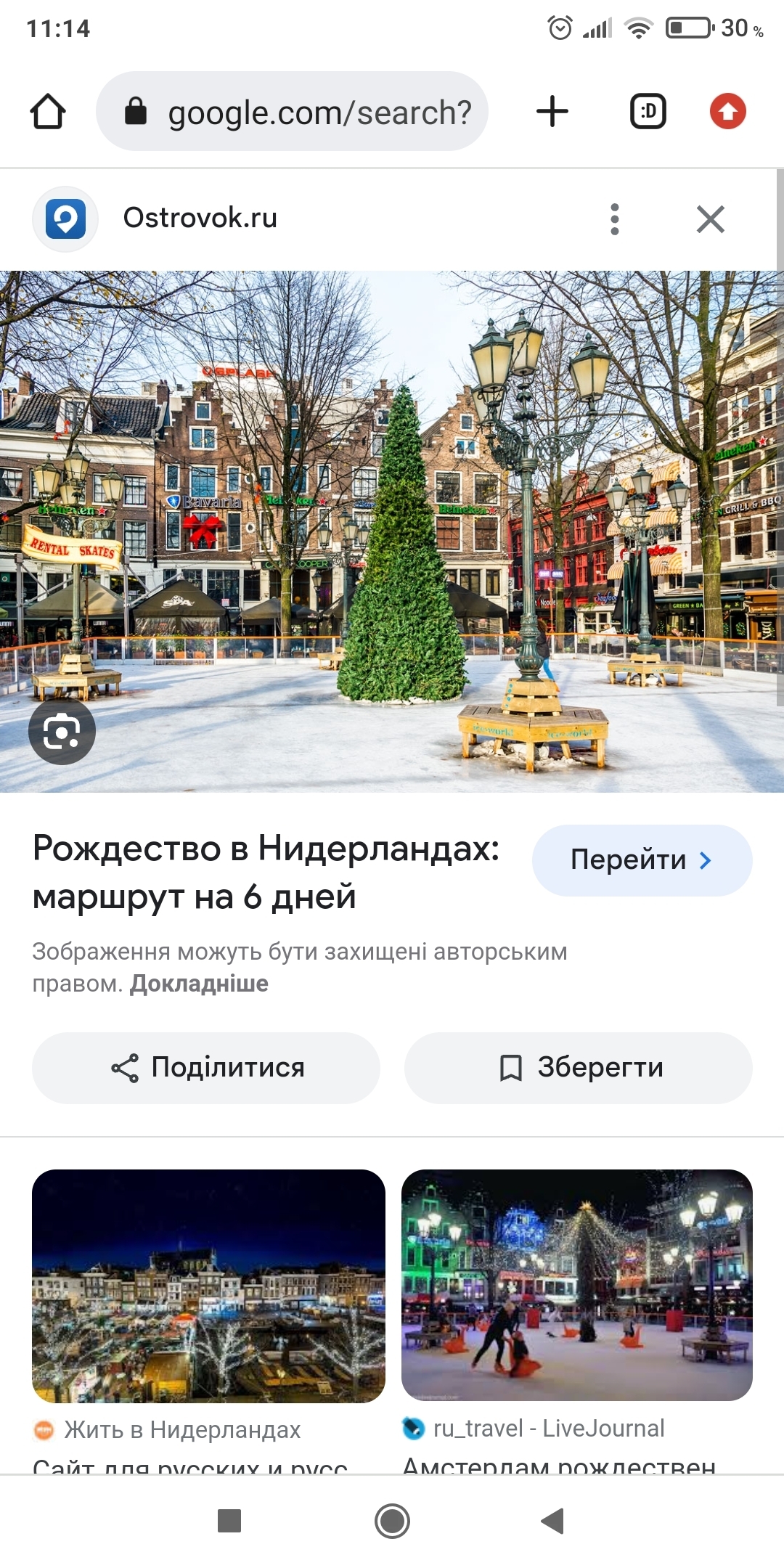Go to the browser home page

pyautogui.click(x=48, y=112)
